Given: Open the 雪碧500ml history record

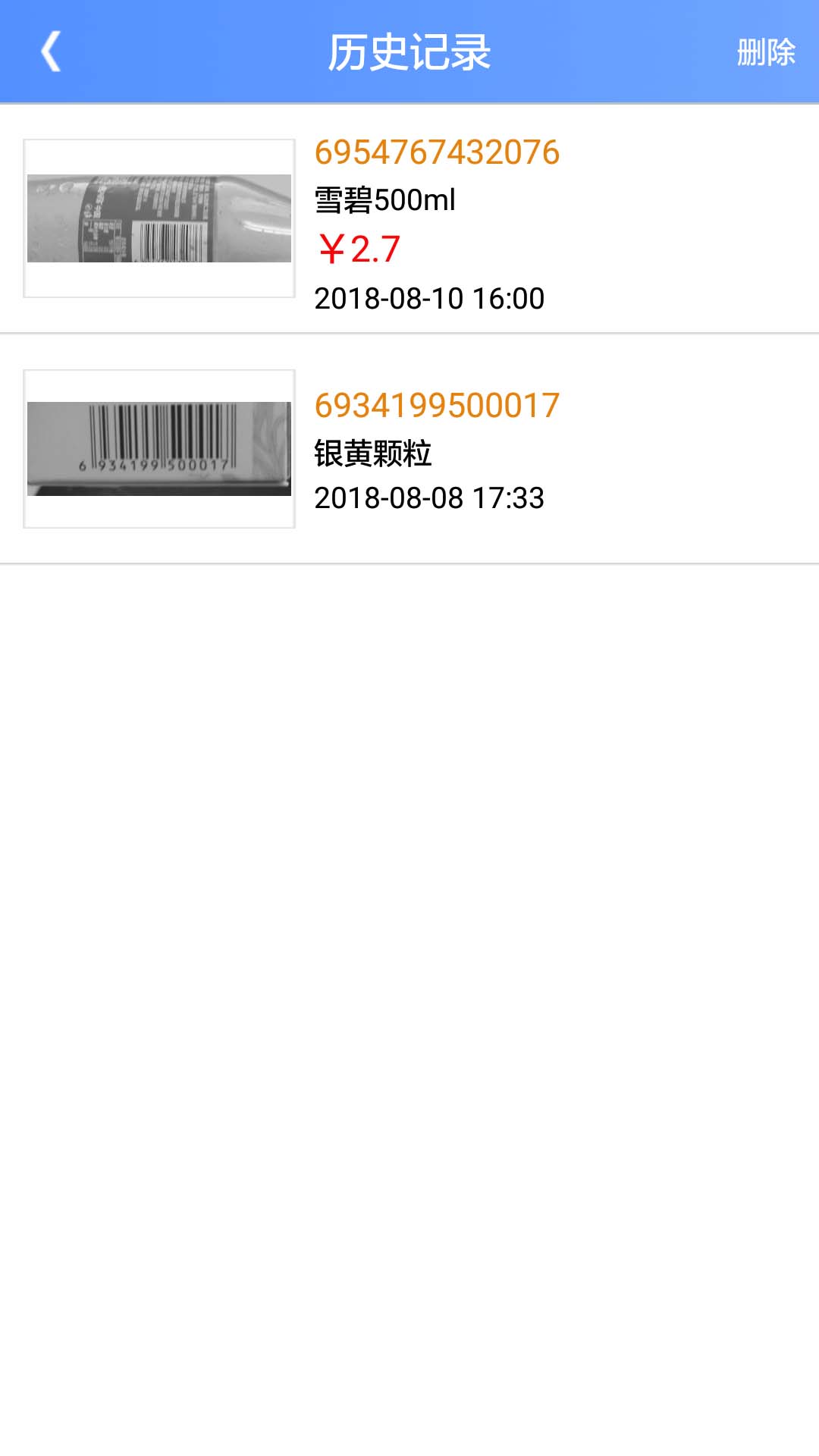Looking at the screenshot, I should [x=409, y=220].
